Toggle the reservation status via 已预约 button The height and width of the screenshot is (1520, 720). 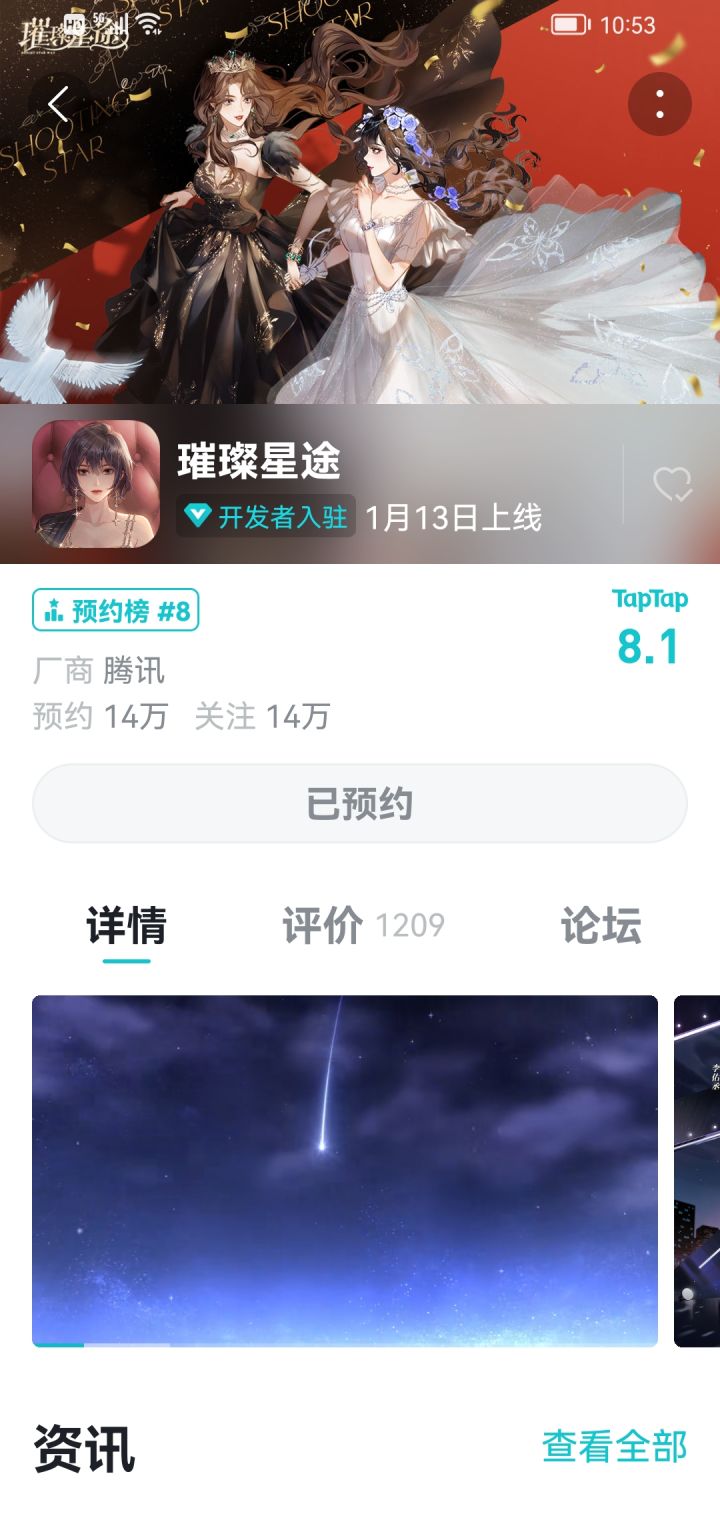click(358, 804)
